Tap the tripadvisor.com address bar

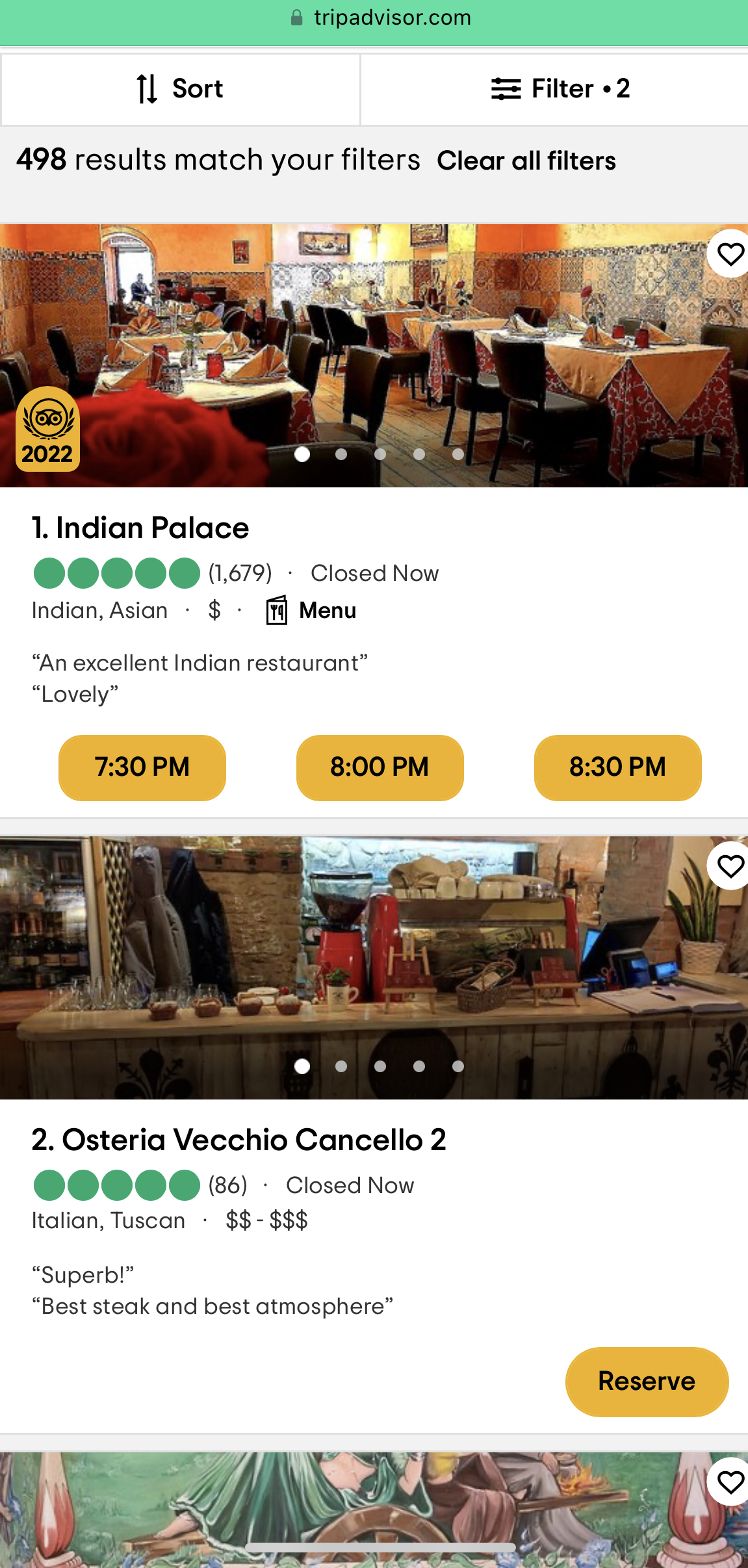381,18
